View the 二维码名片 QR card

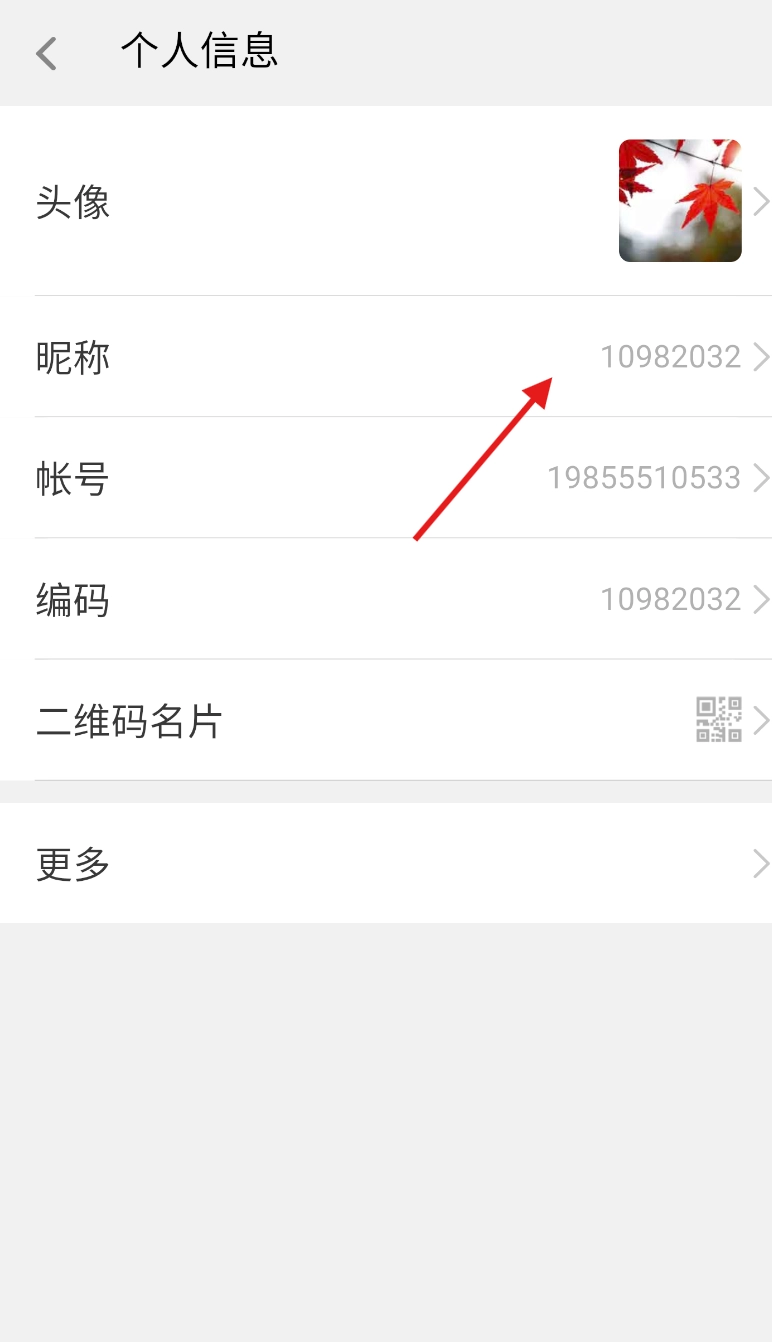tap(386, 720)
